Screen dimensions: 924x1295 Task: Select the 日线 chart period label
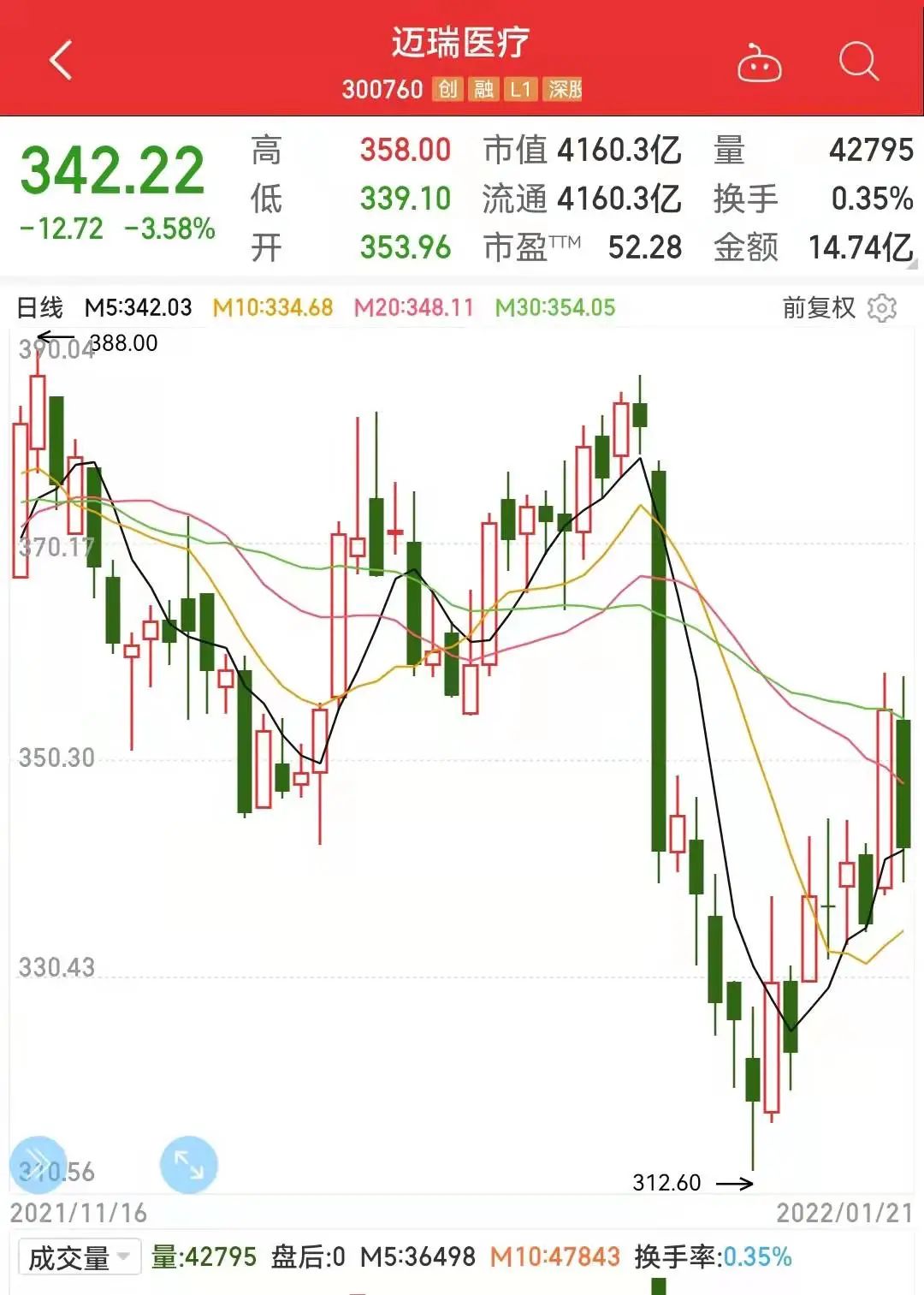pos(40,308)
